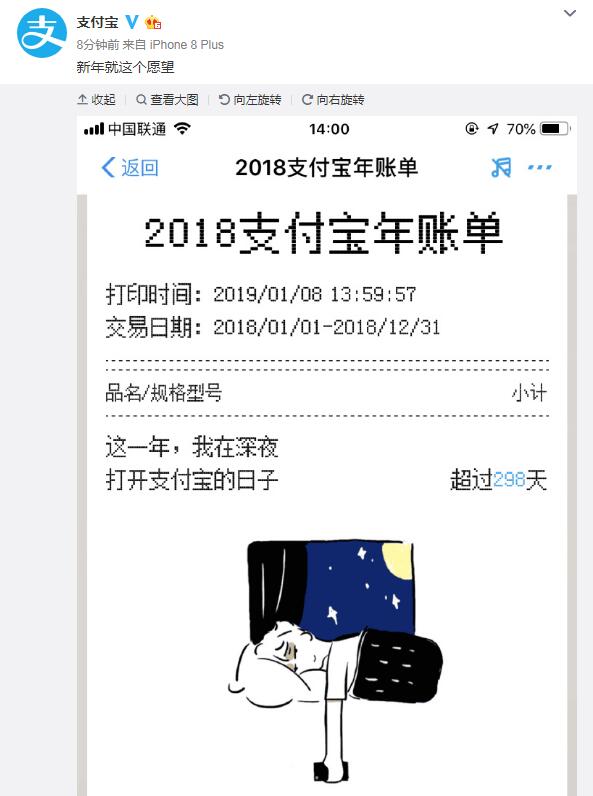
Task: Tap the expanded post image
Action: [x=327, y=456]
